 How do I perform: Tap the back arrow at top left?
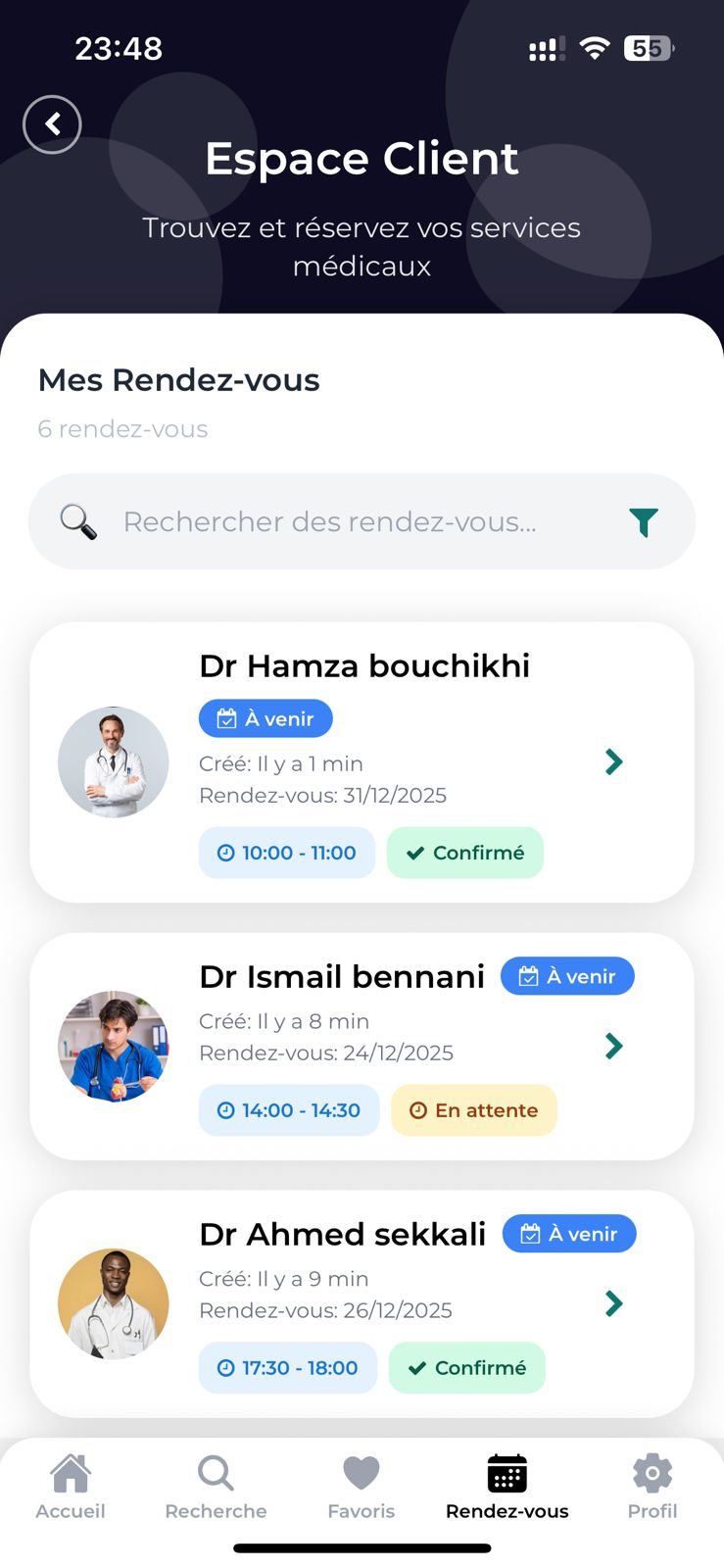click(52, 124)
